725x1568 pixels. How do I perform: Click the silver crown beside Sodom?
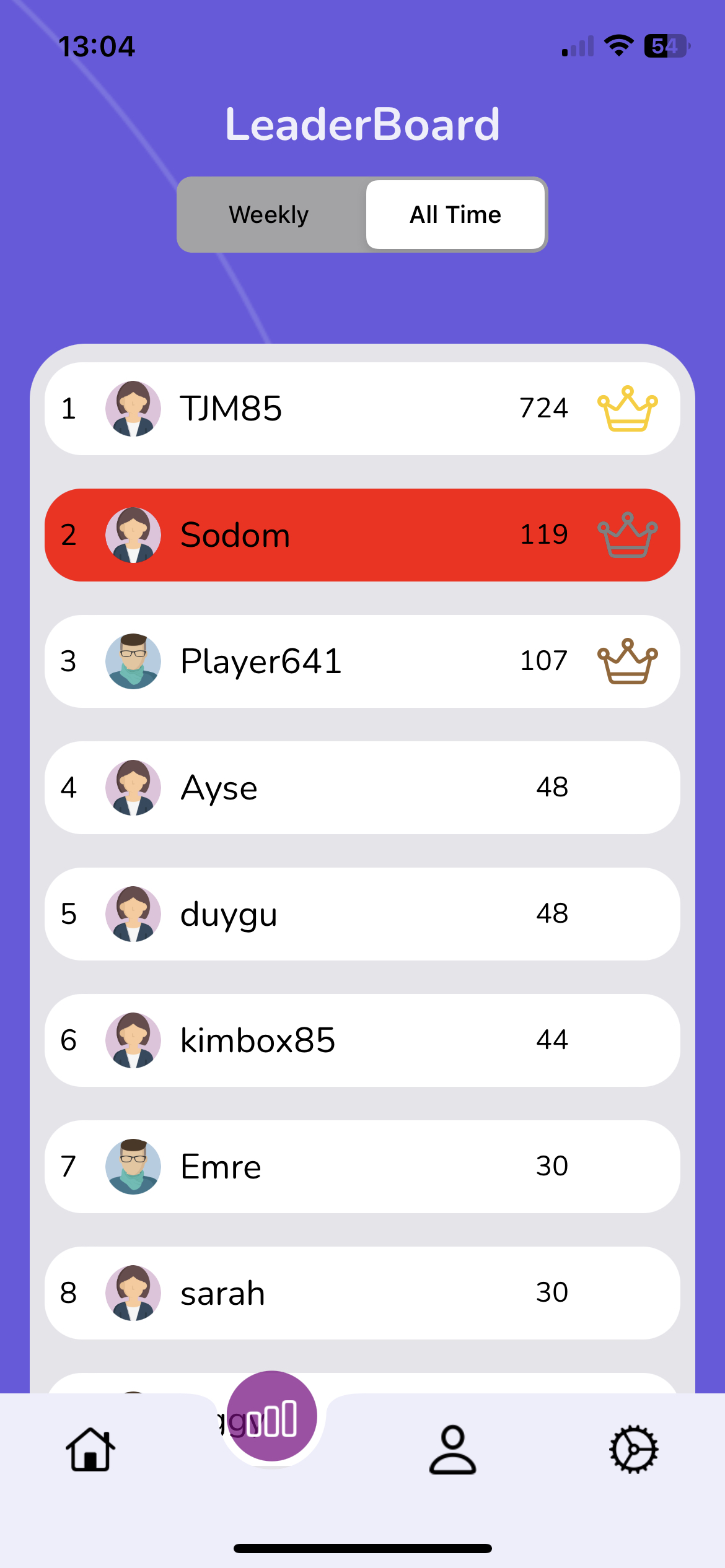628,535
